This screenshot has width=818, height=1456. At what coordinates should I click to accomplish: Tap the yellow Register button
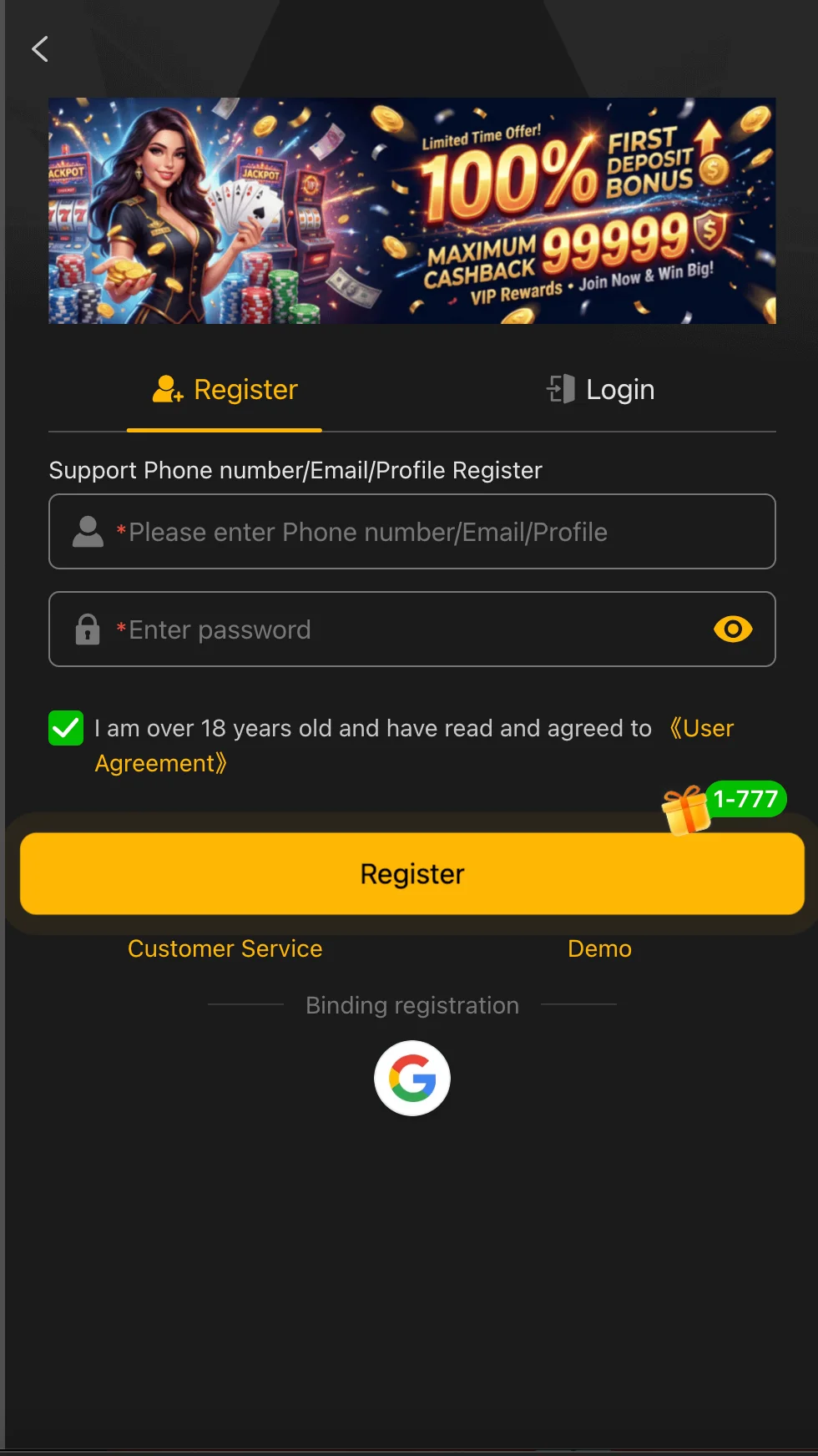click(412, 873)
